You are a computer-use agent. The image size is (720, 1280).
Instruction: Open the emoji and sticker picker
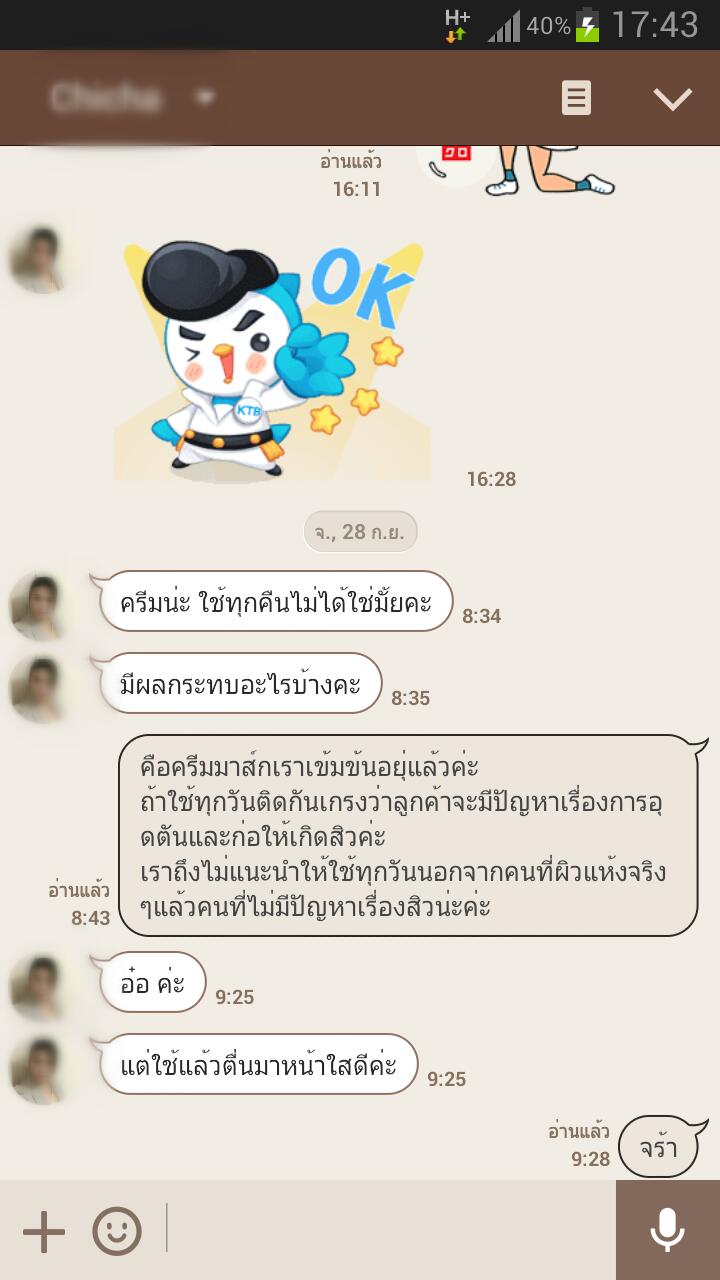[117, 1231]
